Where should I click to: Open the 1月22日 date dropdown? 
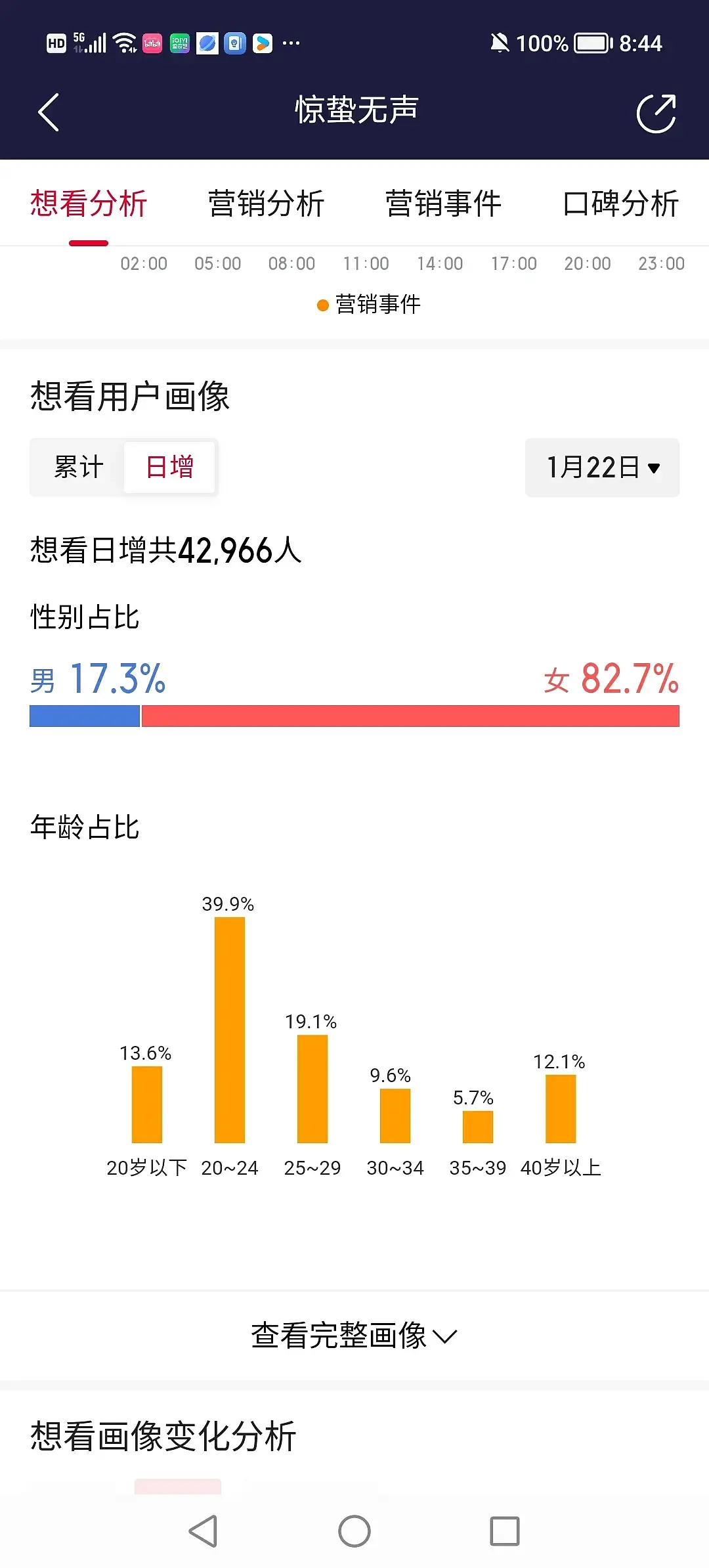click(602, 468)
